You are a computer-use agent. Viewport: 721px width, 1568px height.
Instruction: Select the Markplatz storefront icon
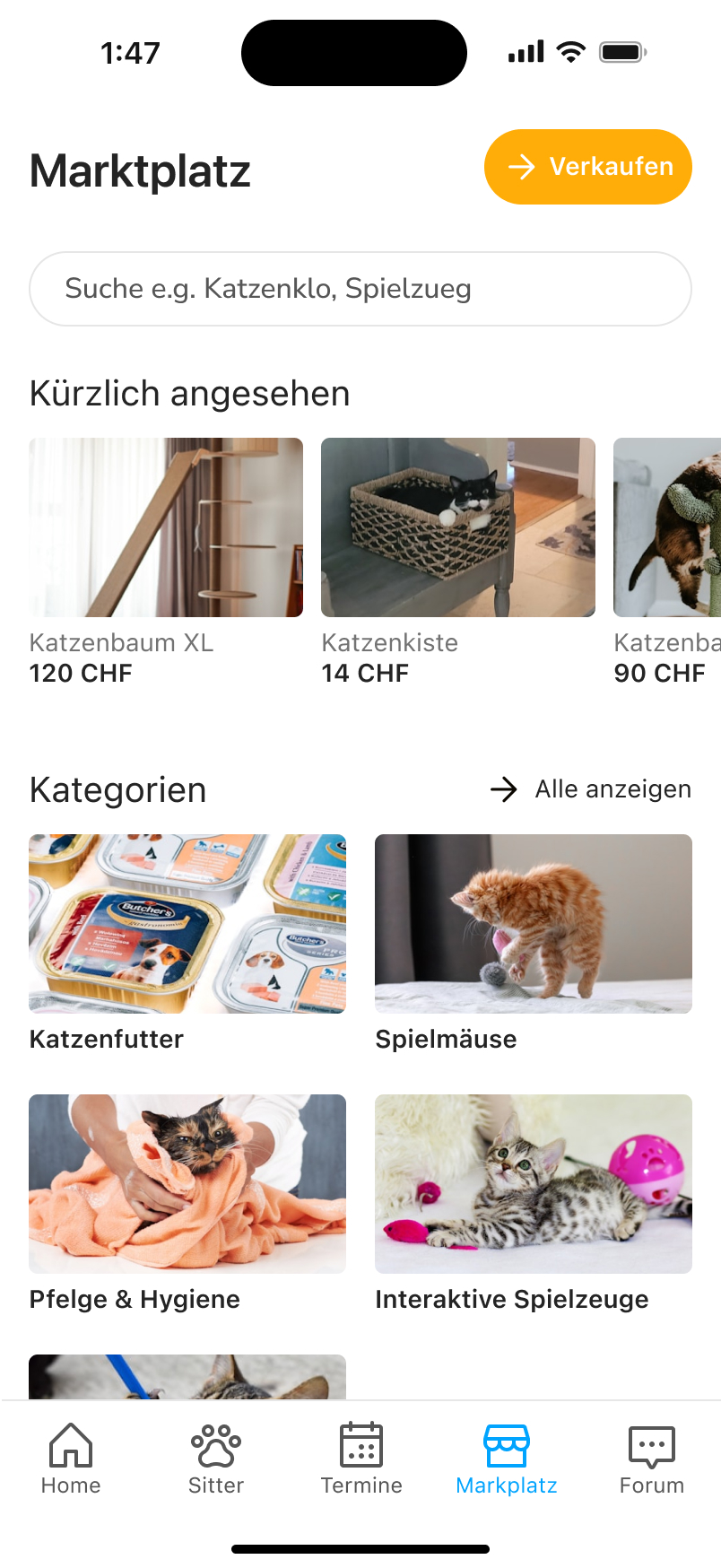506,1446
